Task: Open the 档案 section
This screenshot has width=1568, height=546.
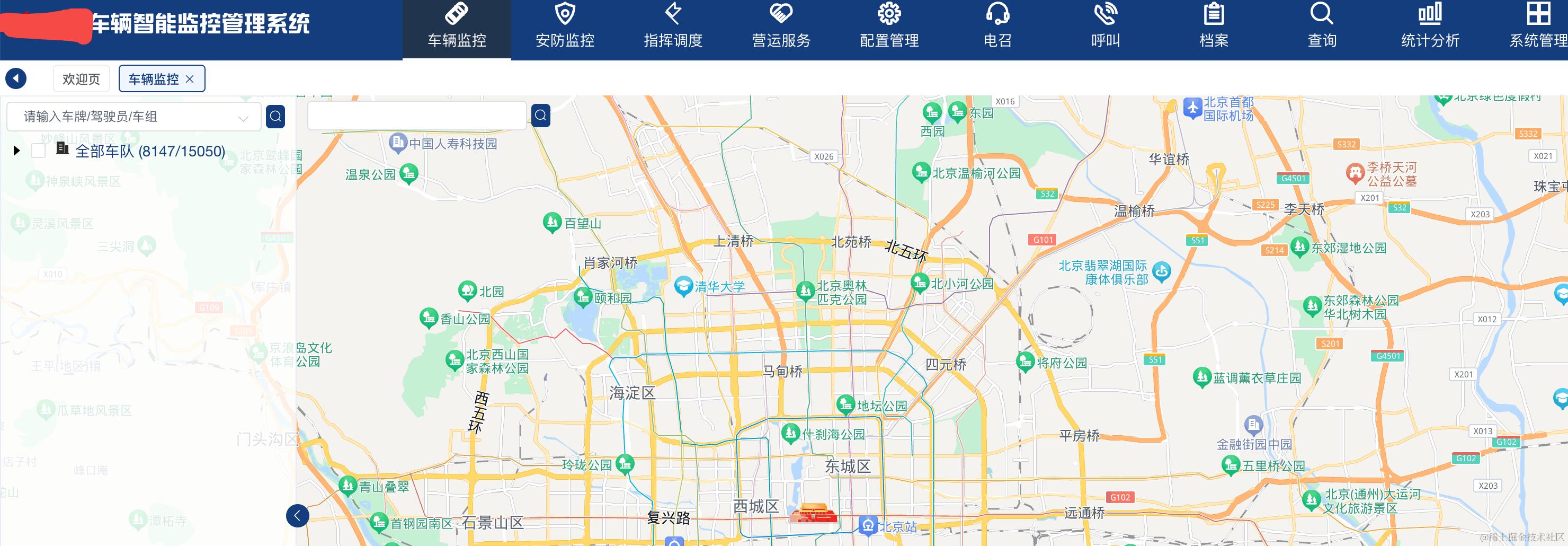Action: coord(1213,28)
